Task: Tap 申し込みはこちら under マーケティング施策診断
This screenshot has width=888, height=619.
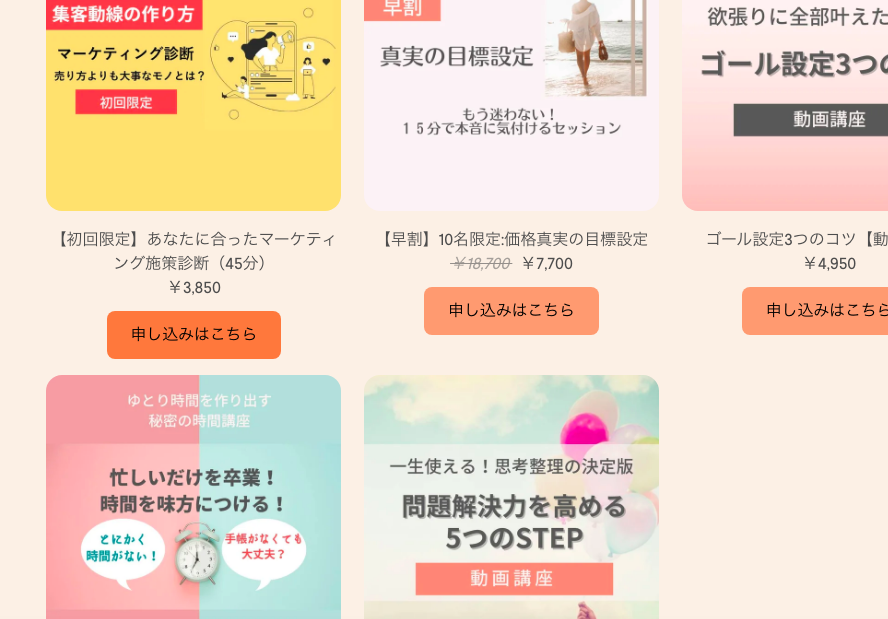Action: tap(193, 334)
